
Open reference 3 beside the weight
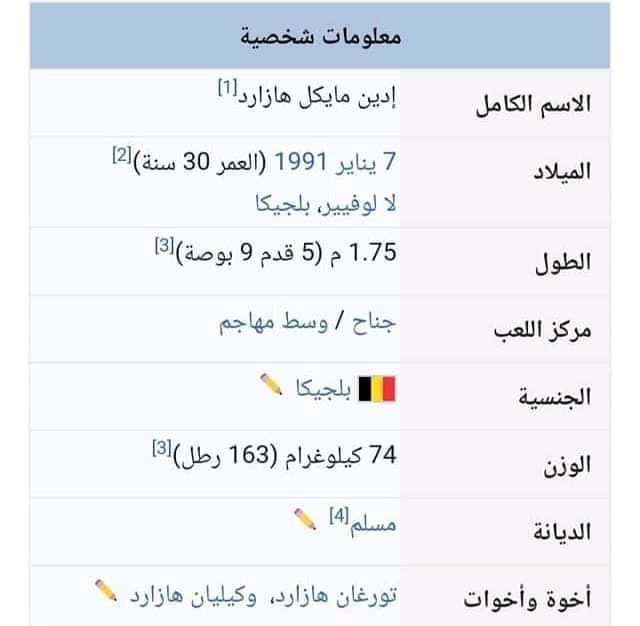(161, 449)
